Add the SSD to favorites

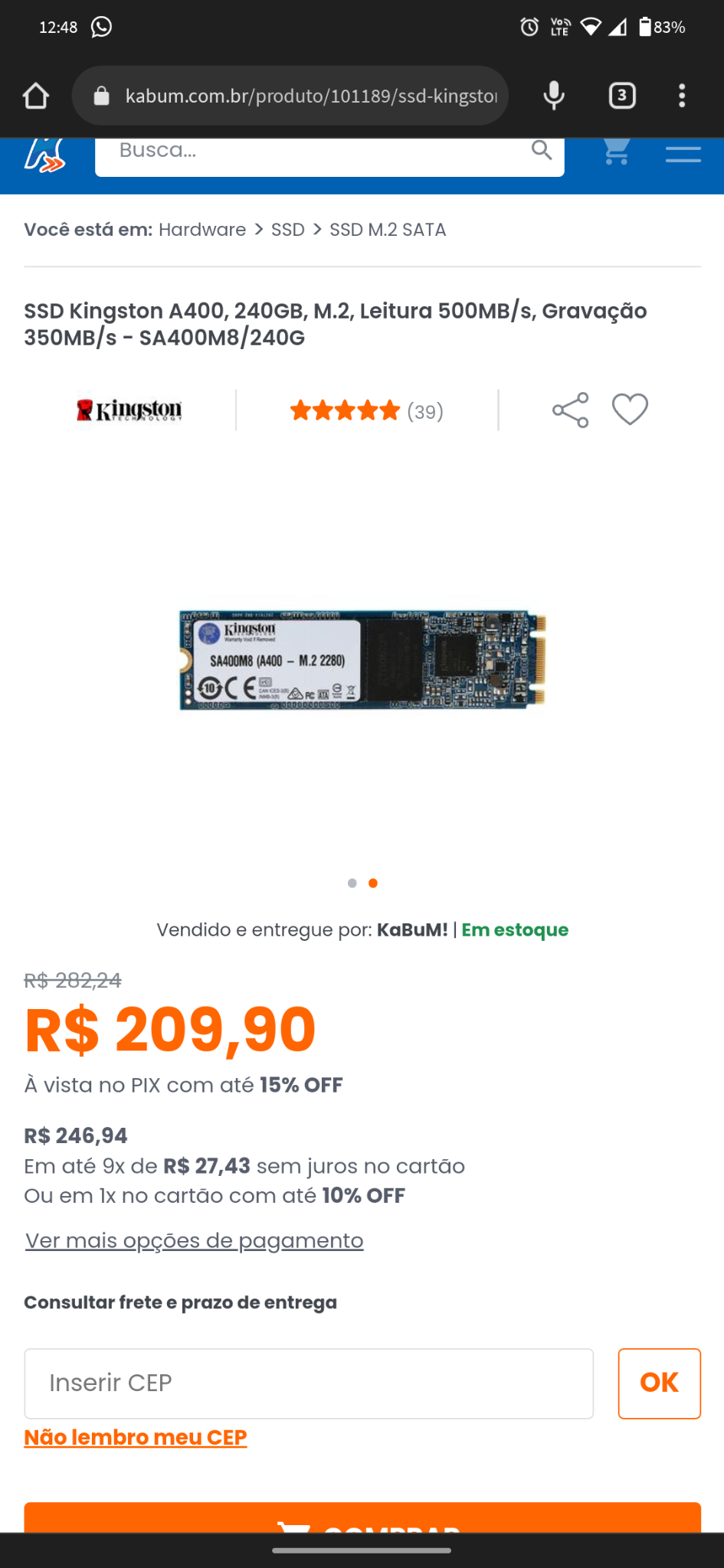630,409
